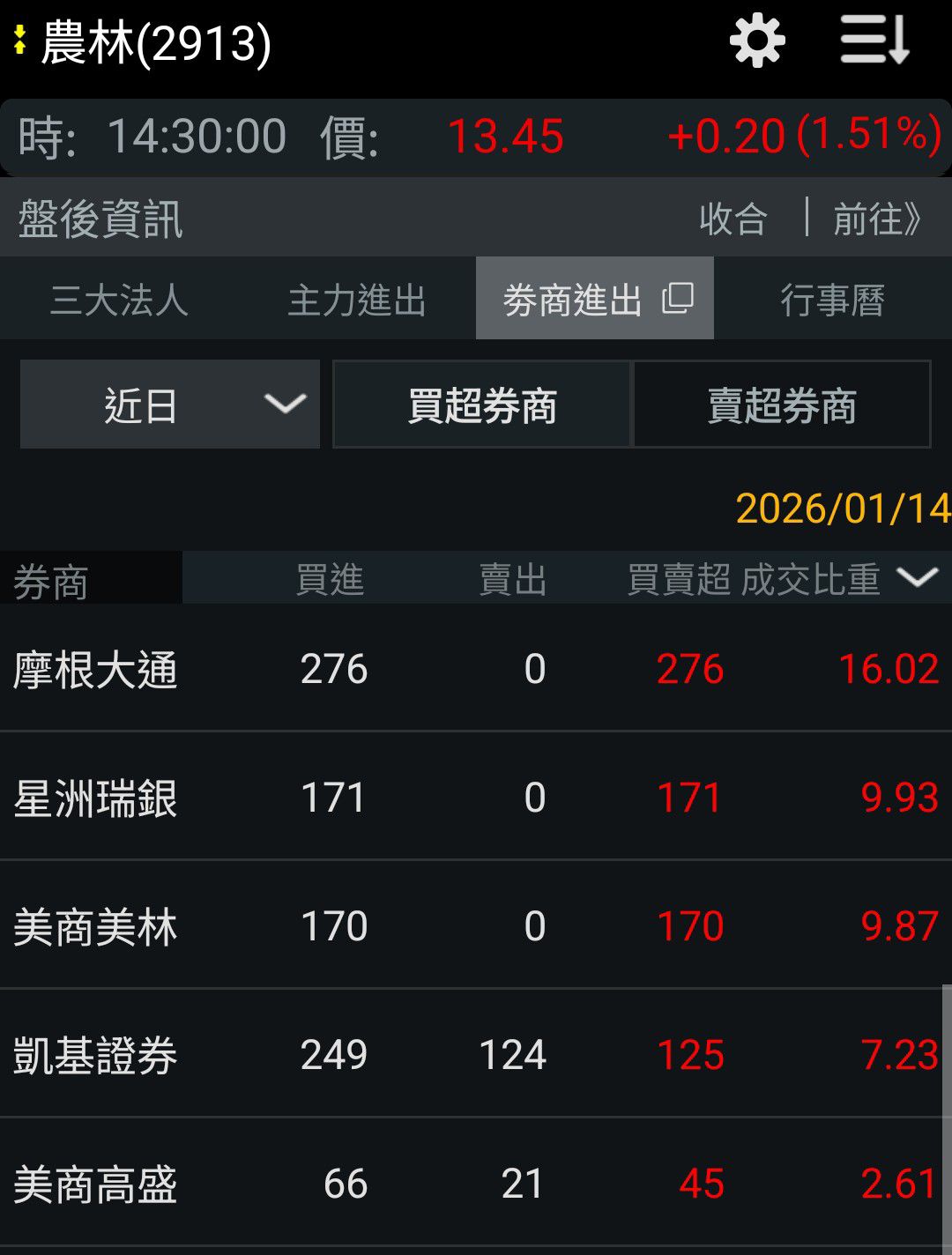Image resolution: width=952 pixels, height=1255 pixels.
Task: Open the sort list icon
Action: 874,40
